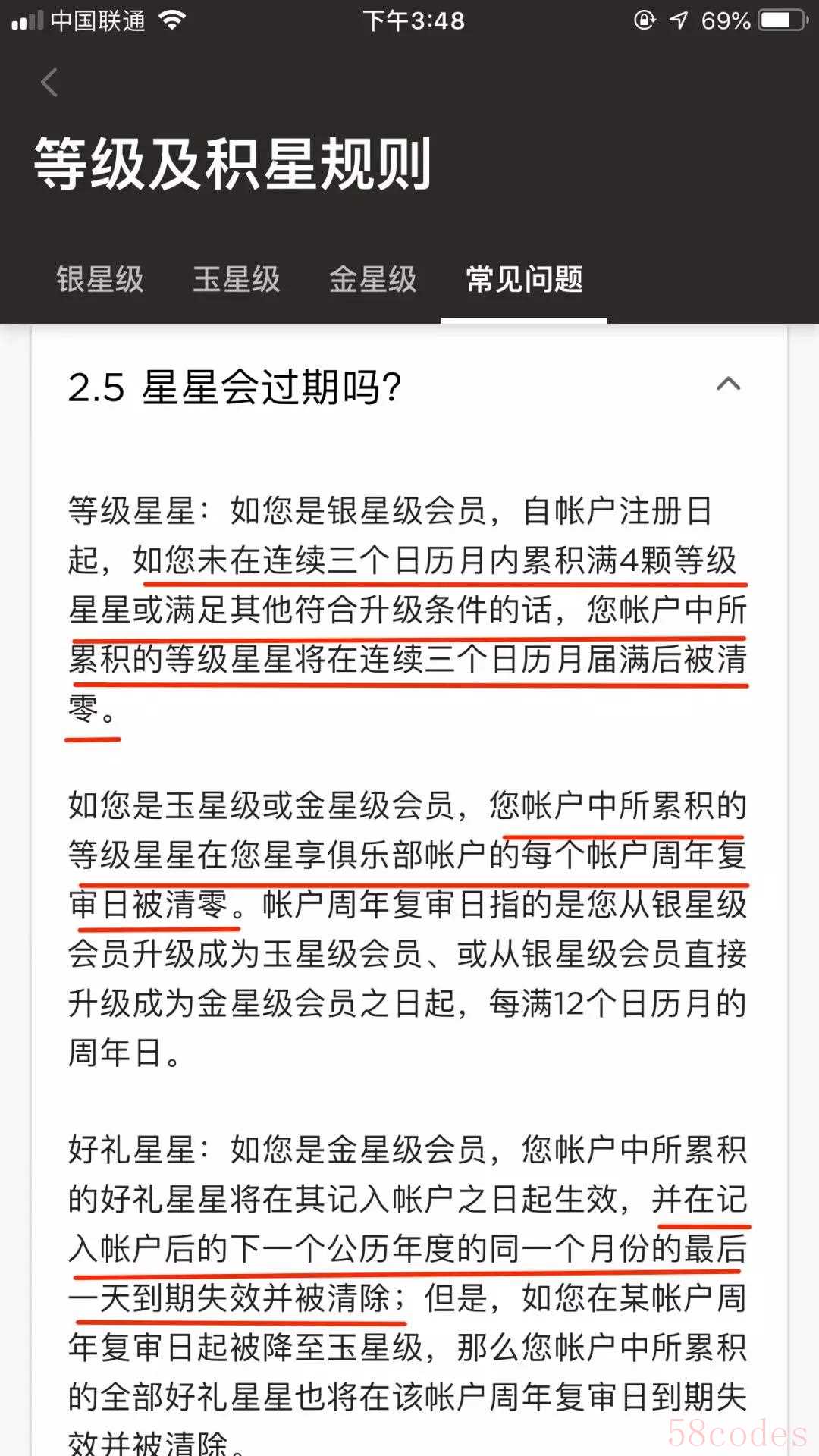Switch to the 银星级 tab

click(x=100, y=279)
